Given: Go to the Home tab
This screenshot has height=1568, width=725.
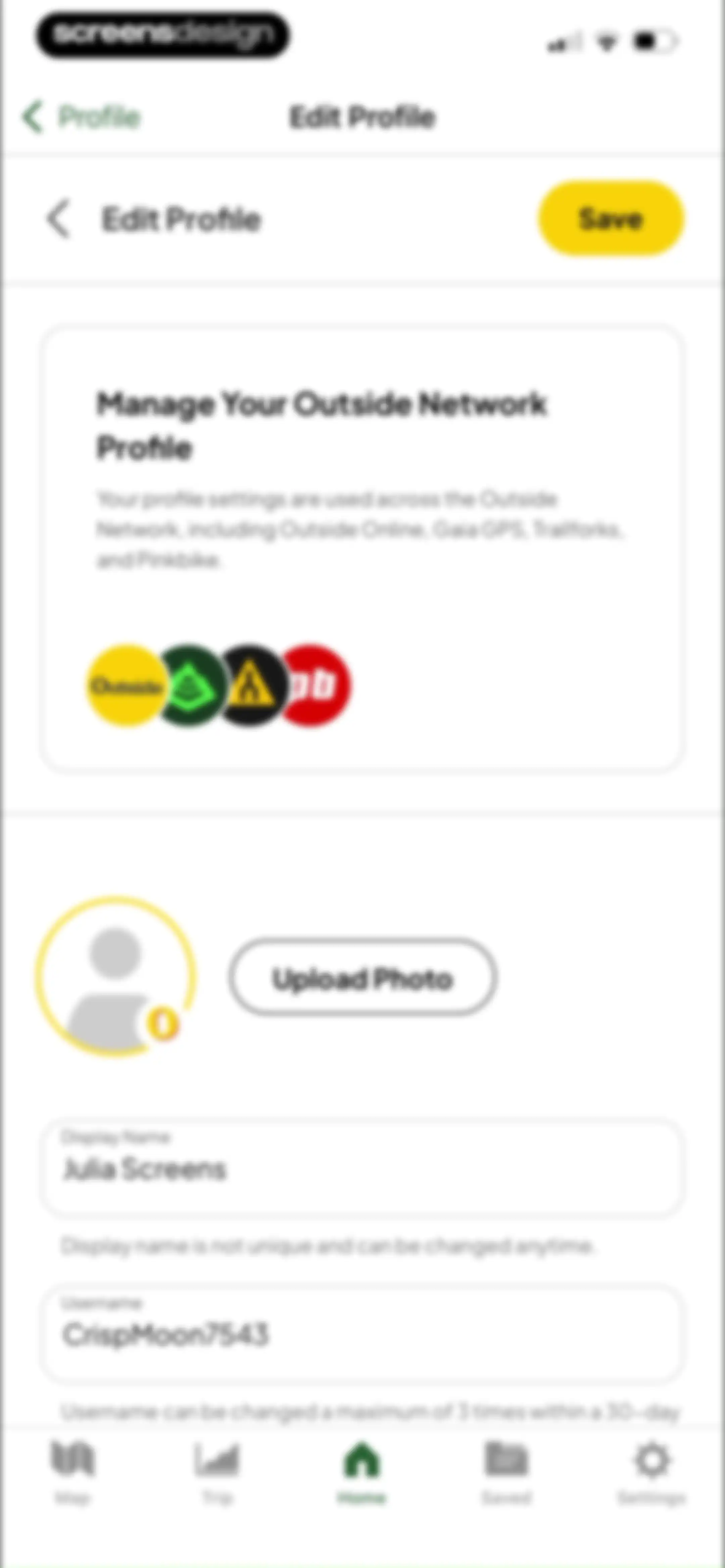Looking at the screenshot, I should tap(362, 1472).
